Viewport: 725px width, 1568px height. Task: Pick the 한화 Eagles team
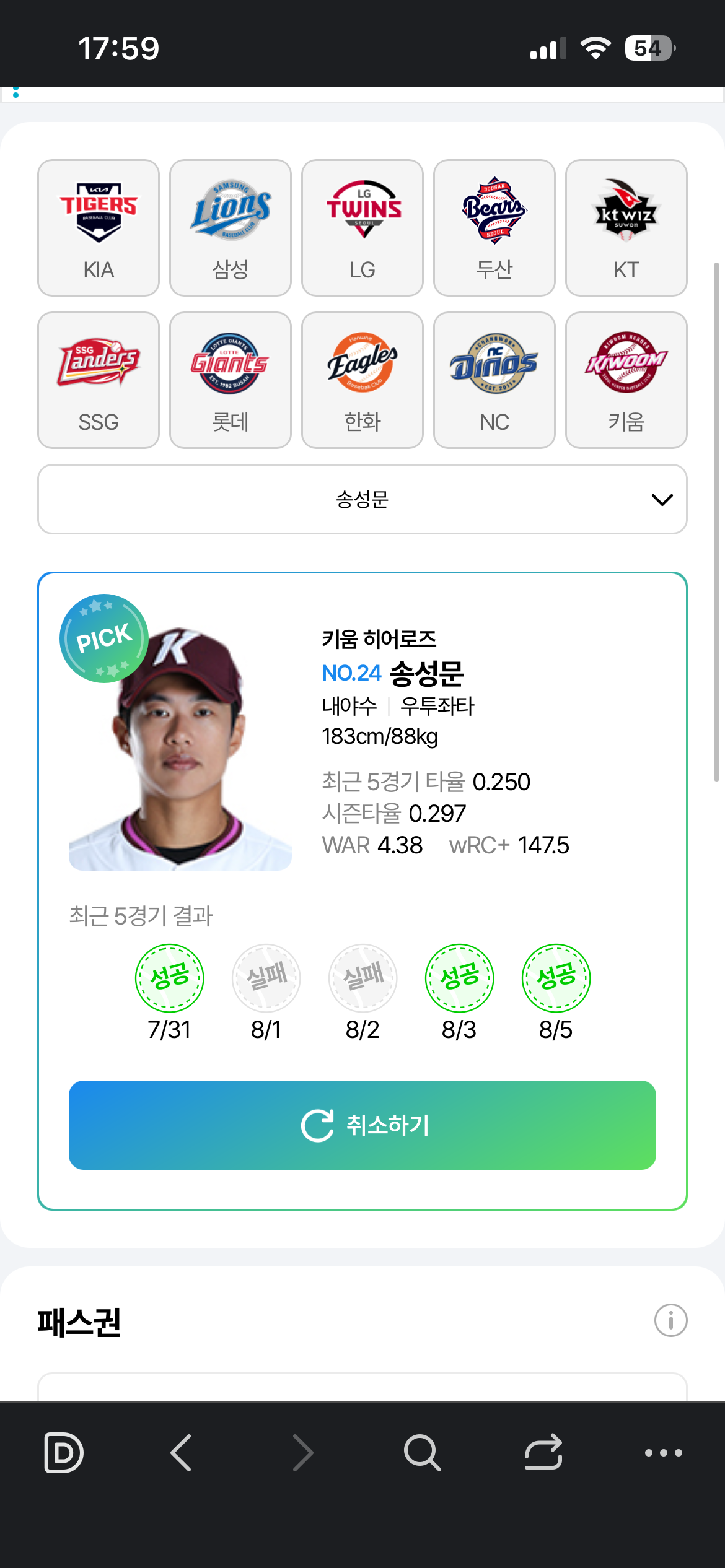pyautogui.click(x=362, y=380)
